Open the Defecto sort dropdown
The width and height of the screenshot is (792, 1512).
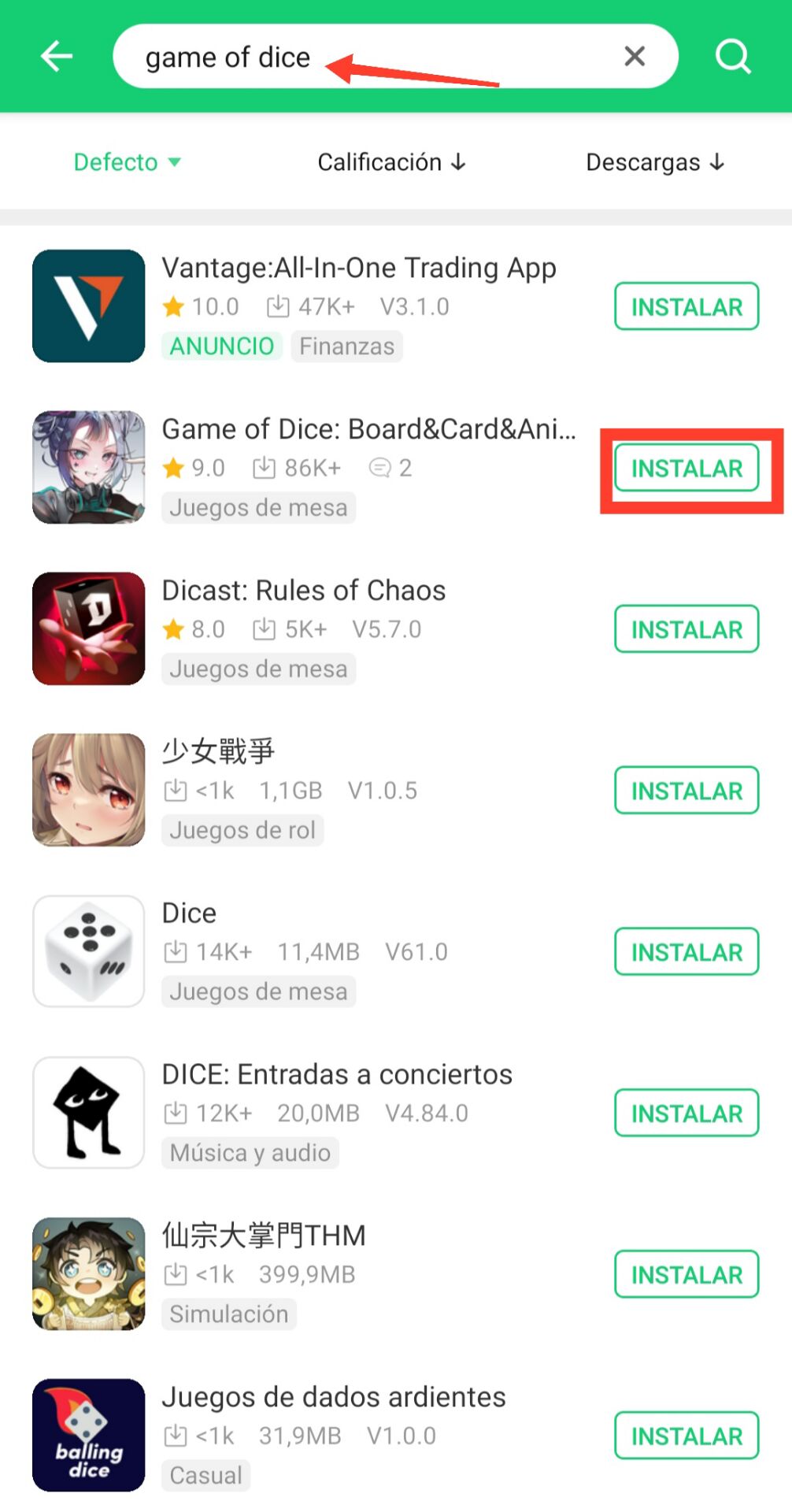(x=128, y=162)
